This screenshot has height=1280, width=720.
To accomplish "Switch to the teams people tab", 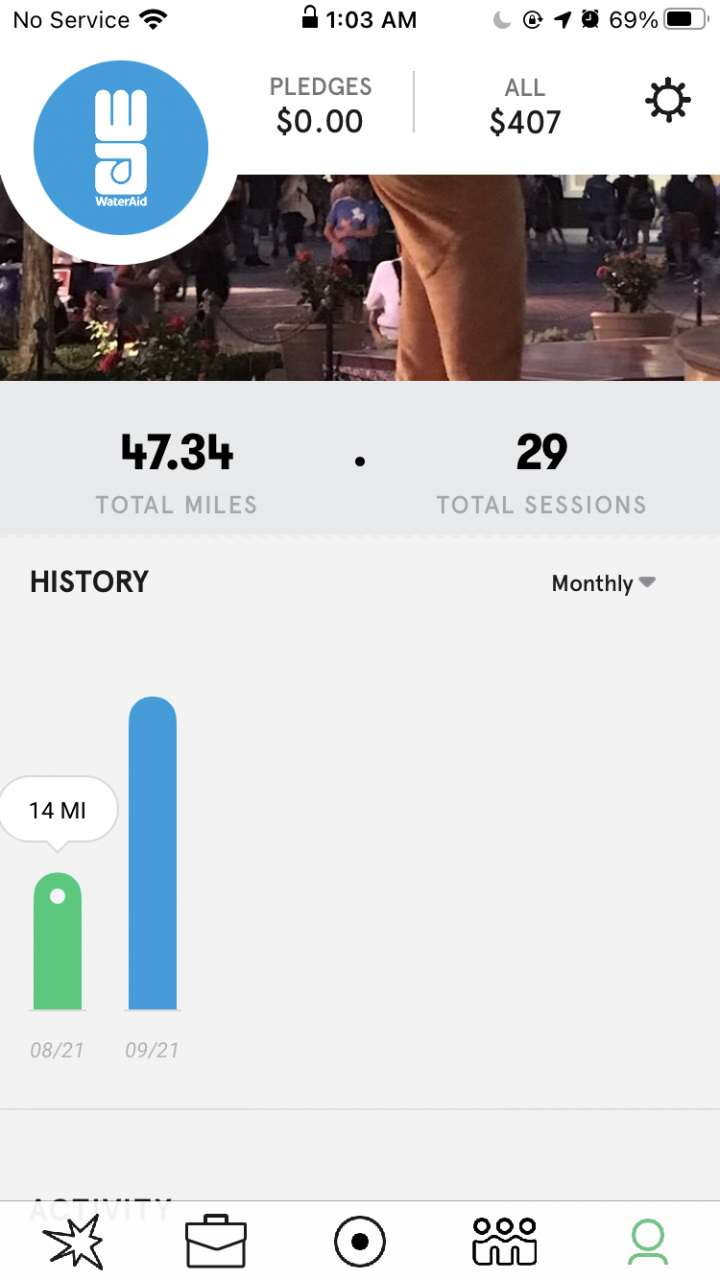I will coord(505,1241).
